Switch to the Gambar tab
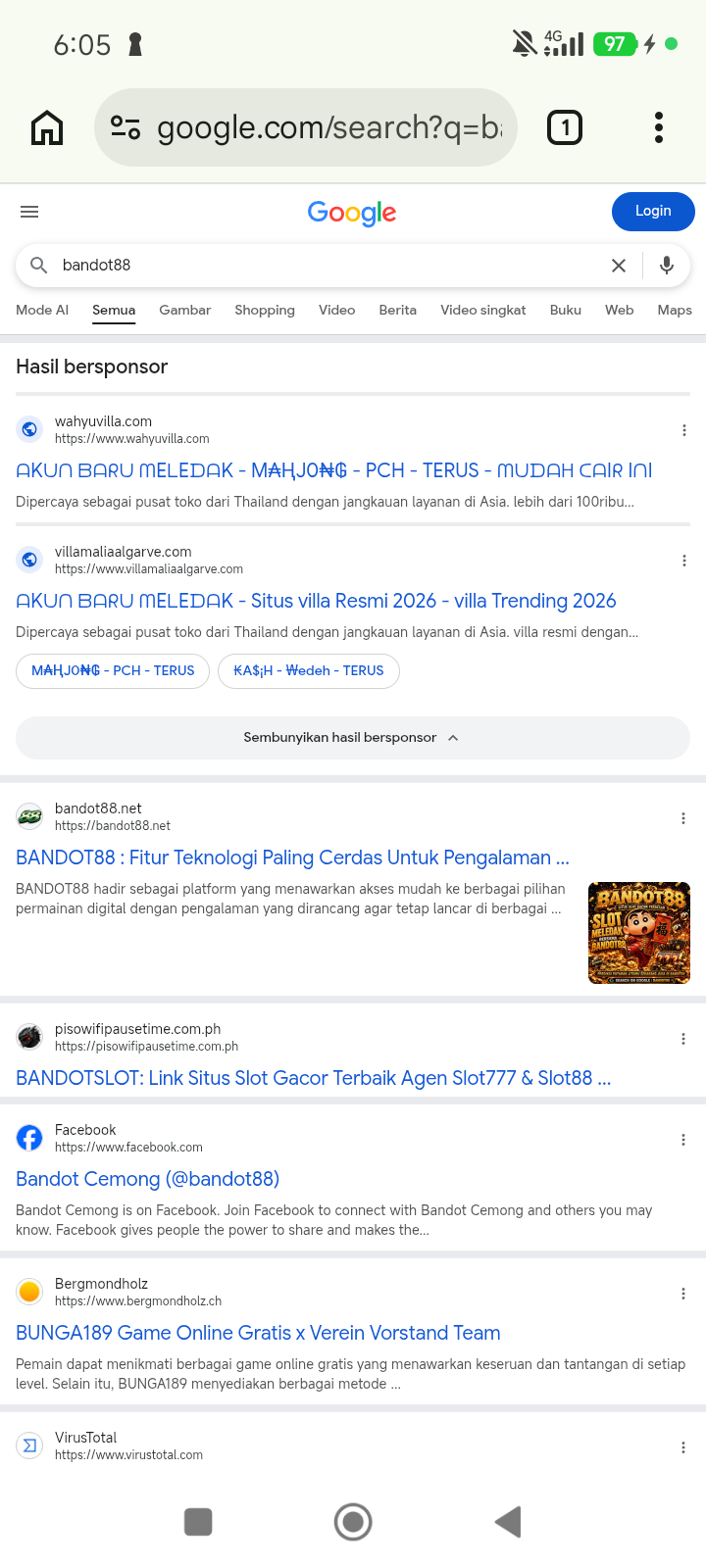The width and height of the screenshot is (706, 1568). click(x=185, y=310)
